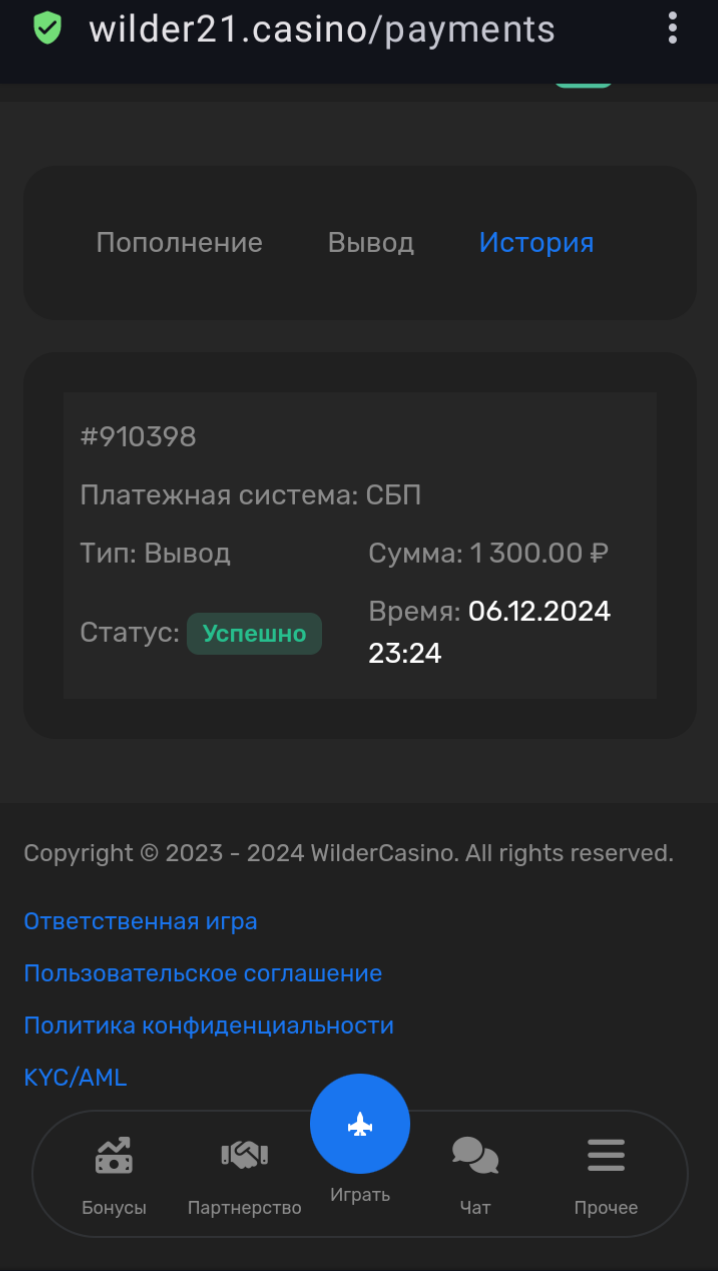Open the Прочее menu
The height and width of the screenshot is (1271, 718).
(606, 1176)
